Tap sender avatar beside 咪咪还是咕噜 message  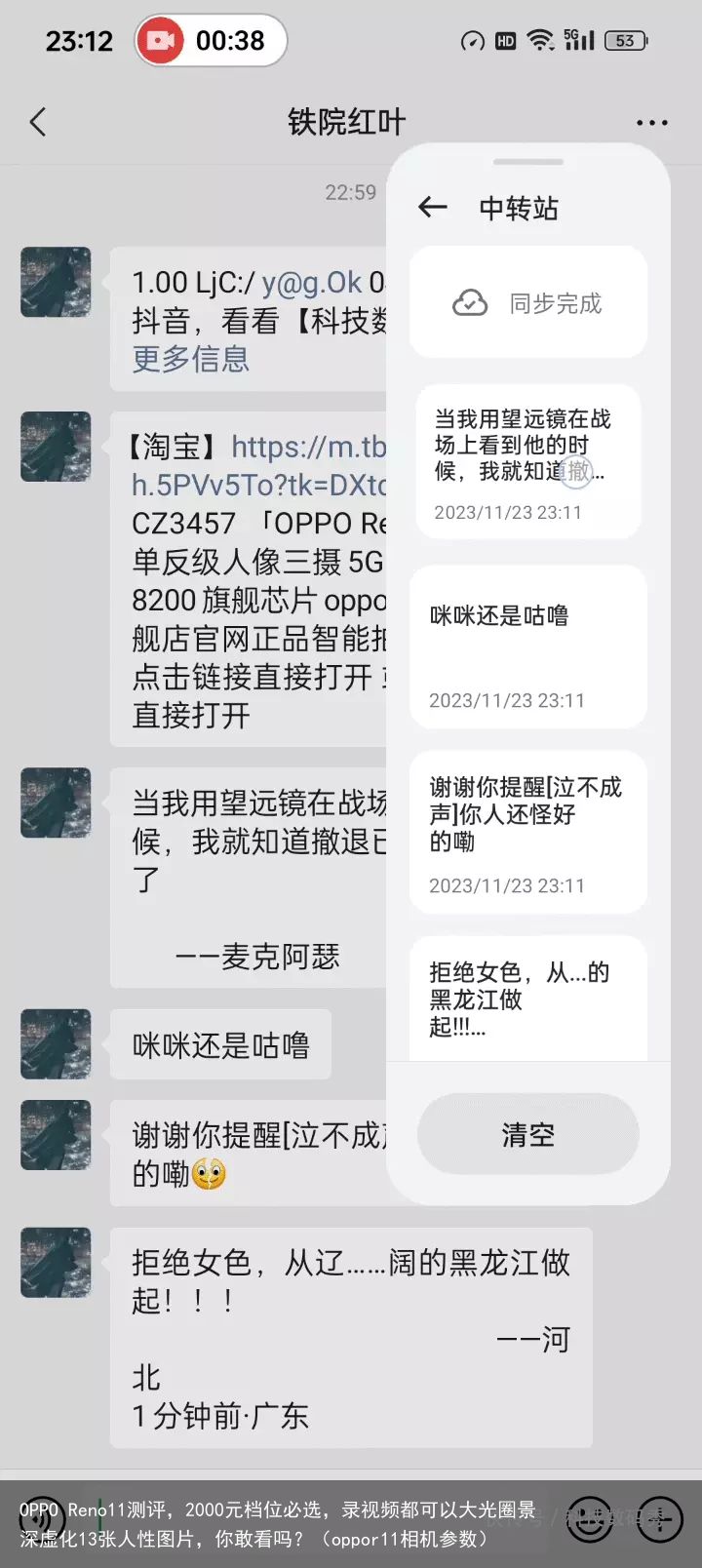(x=56, y=1043)
